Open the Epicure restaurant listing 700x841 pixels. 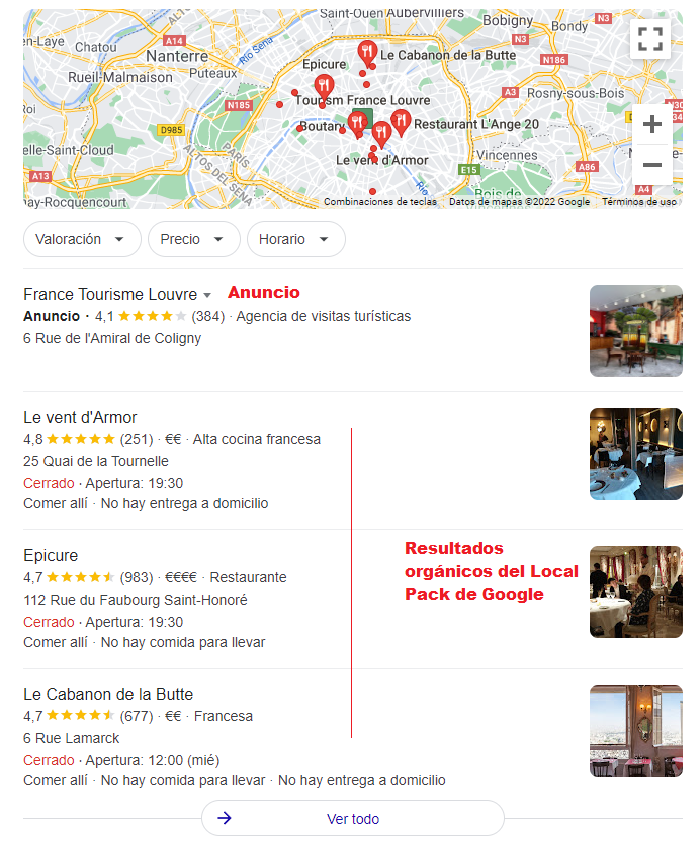[50, 555]
